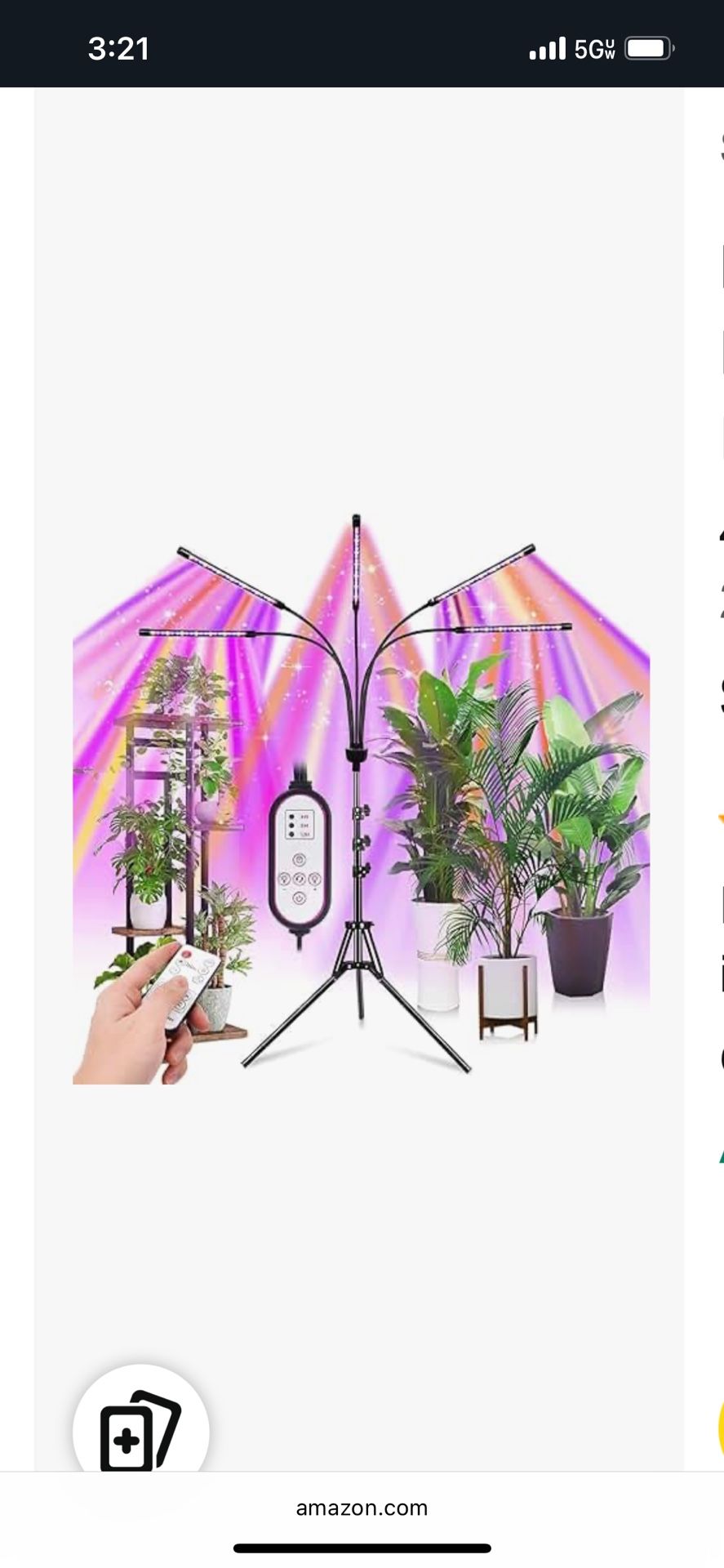
Task: Tap the amazon.com address label
Action: tap(362, 1508)
